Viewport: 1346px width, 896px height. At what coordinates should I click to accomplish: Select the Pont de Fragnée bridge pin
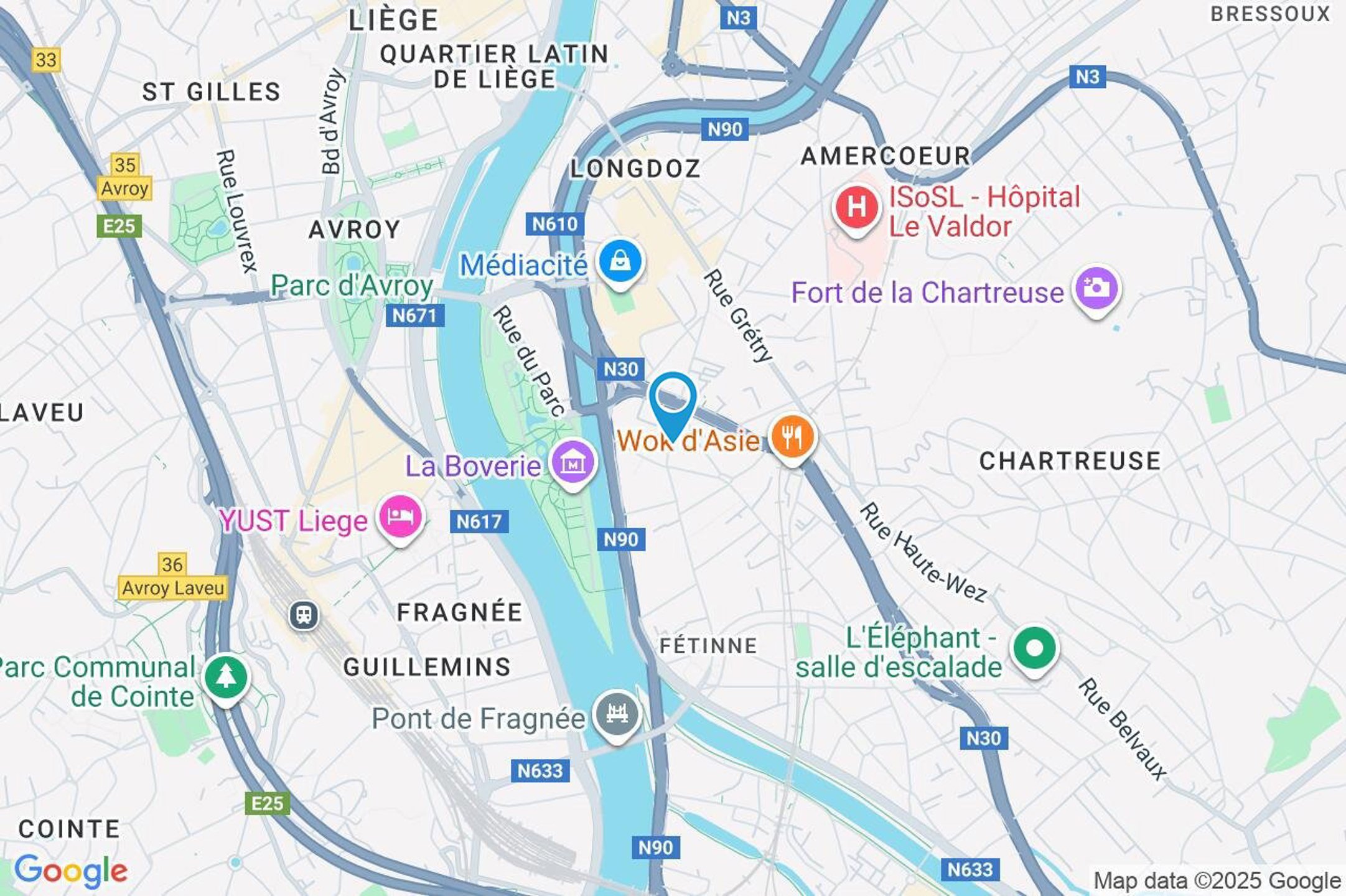pos(617,715)
